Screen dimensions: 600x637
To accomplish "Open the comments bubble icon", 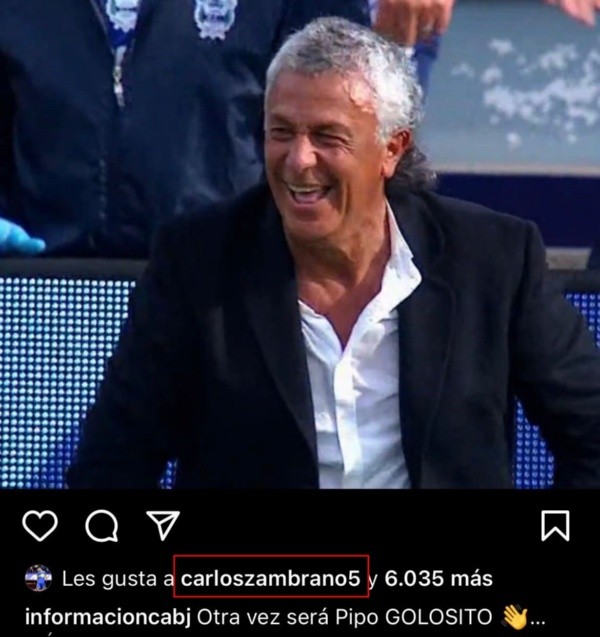I will [x=101, y=525].
